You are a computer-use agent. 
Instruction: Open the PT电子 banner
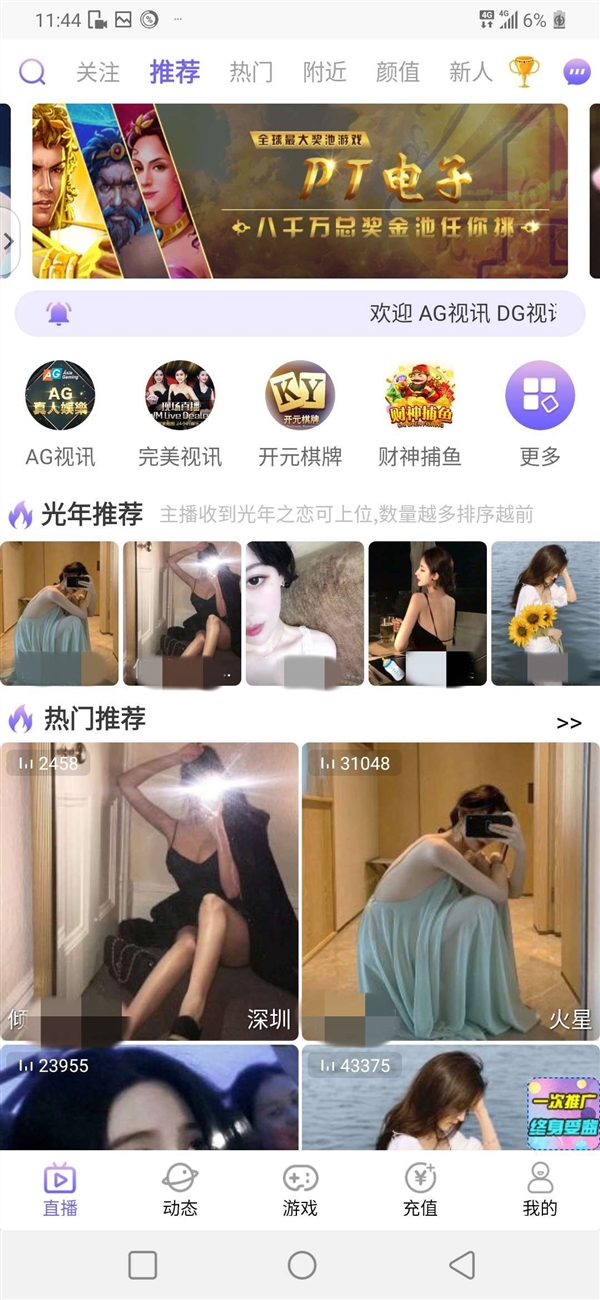click(x=300, y=190)
